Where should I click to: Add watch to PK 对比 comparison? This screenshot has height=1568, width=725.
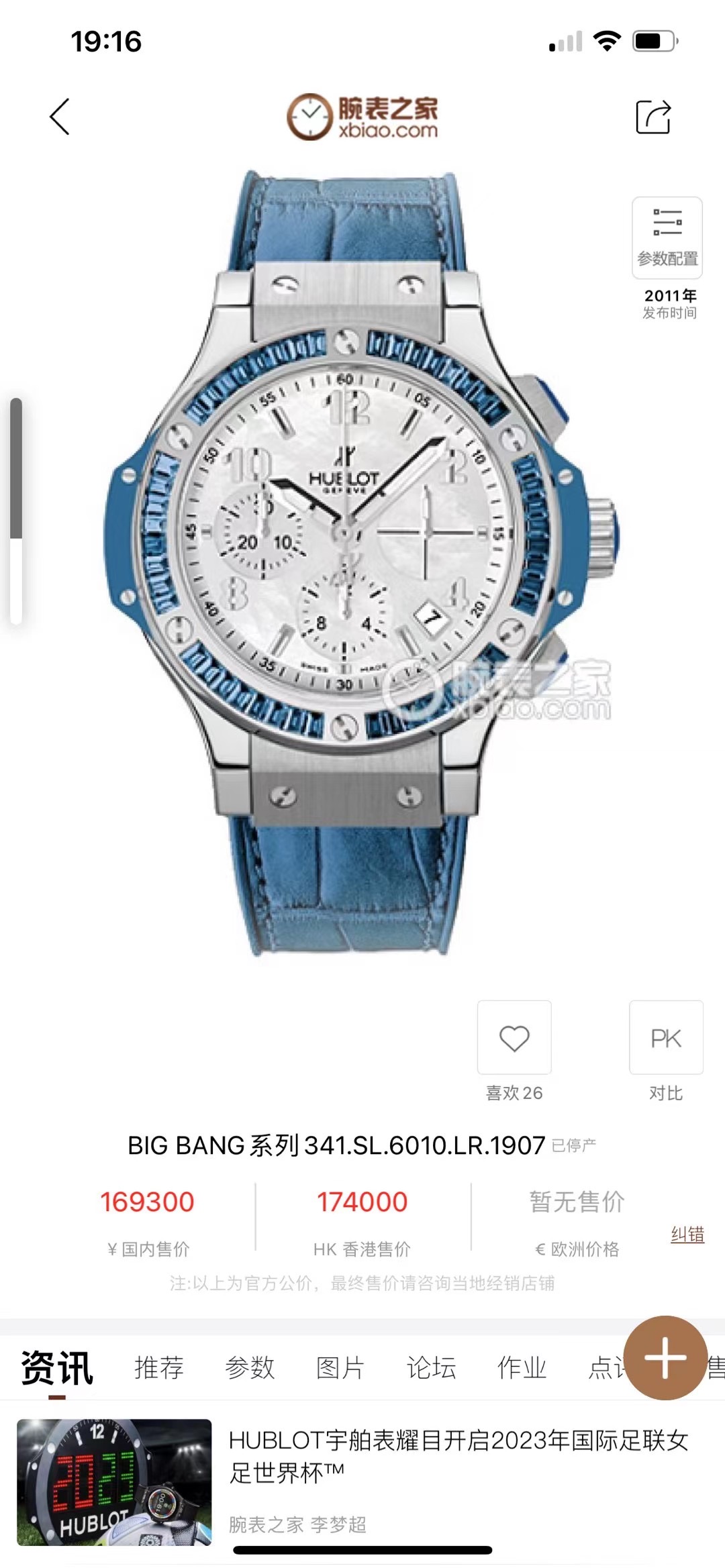[665, 1038]
